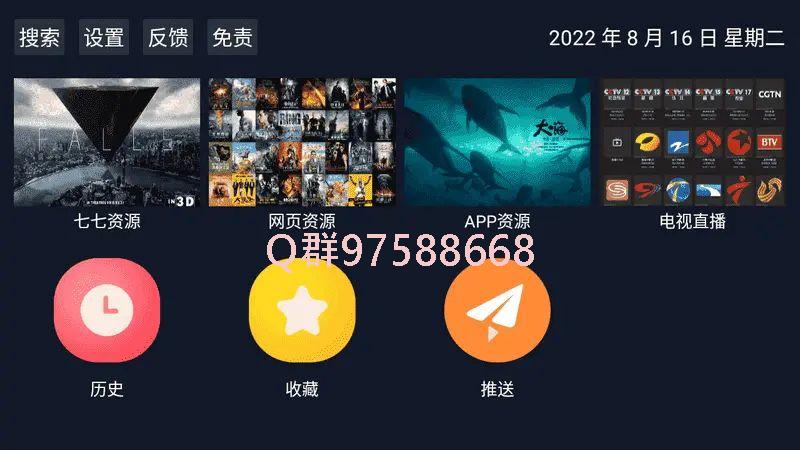
Task: View the 免责 disclaimer
Action: pos(232,38)
